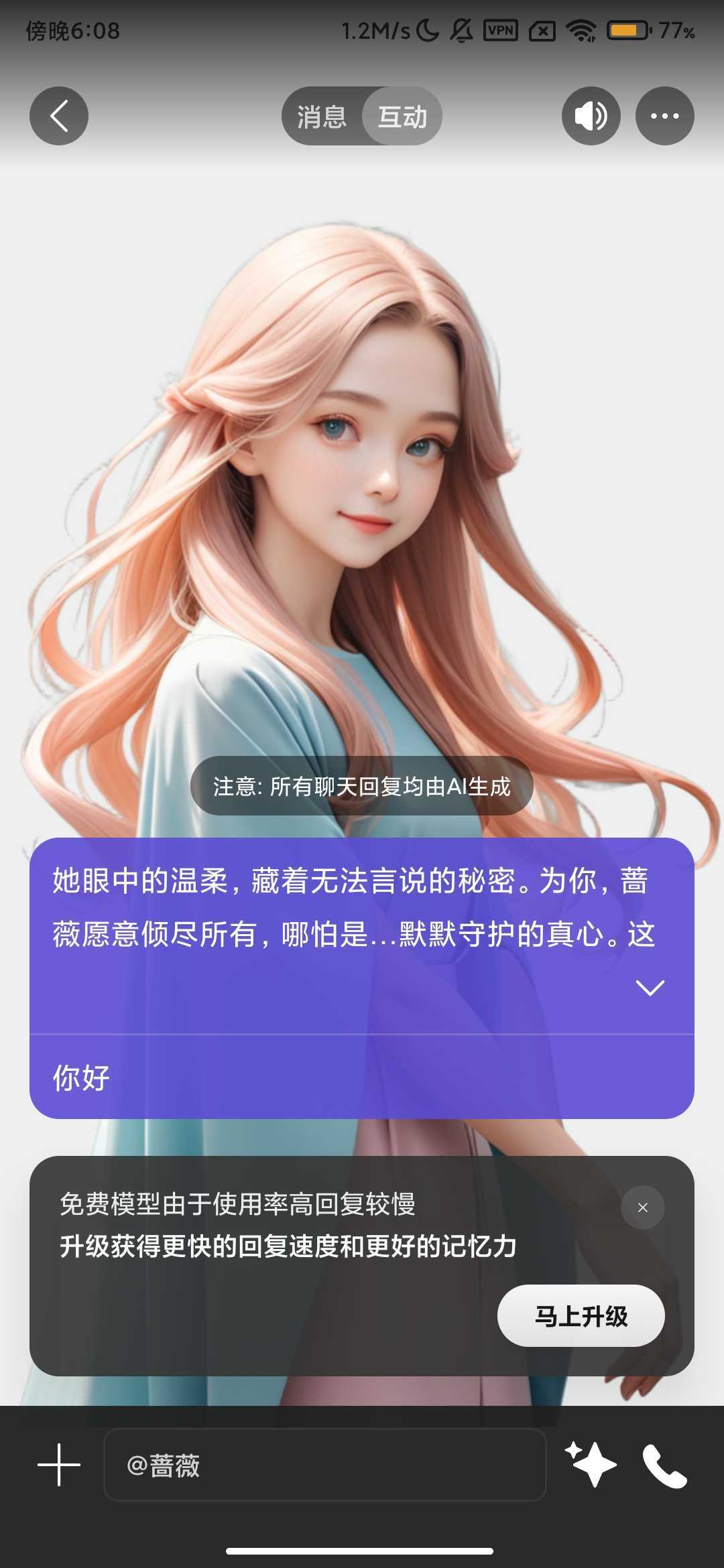Screen dimensions: 724x1568
Task: Go back using the top-left arrow
Action: [59, 116]
